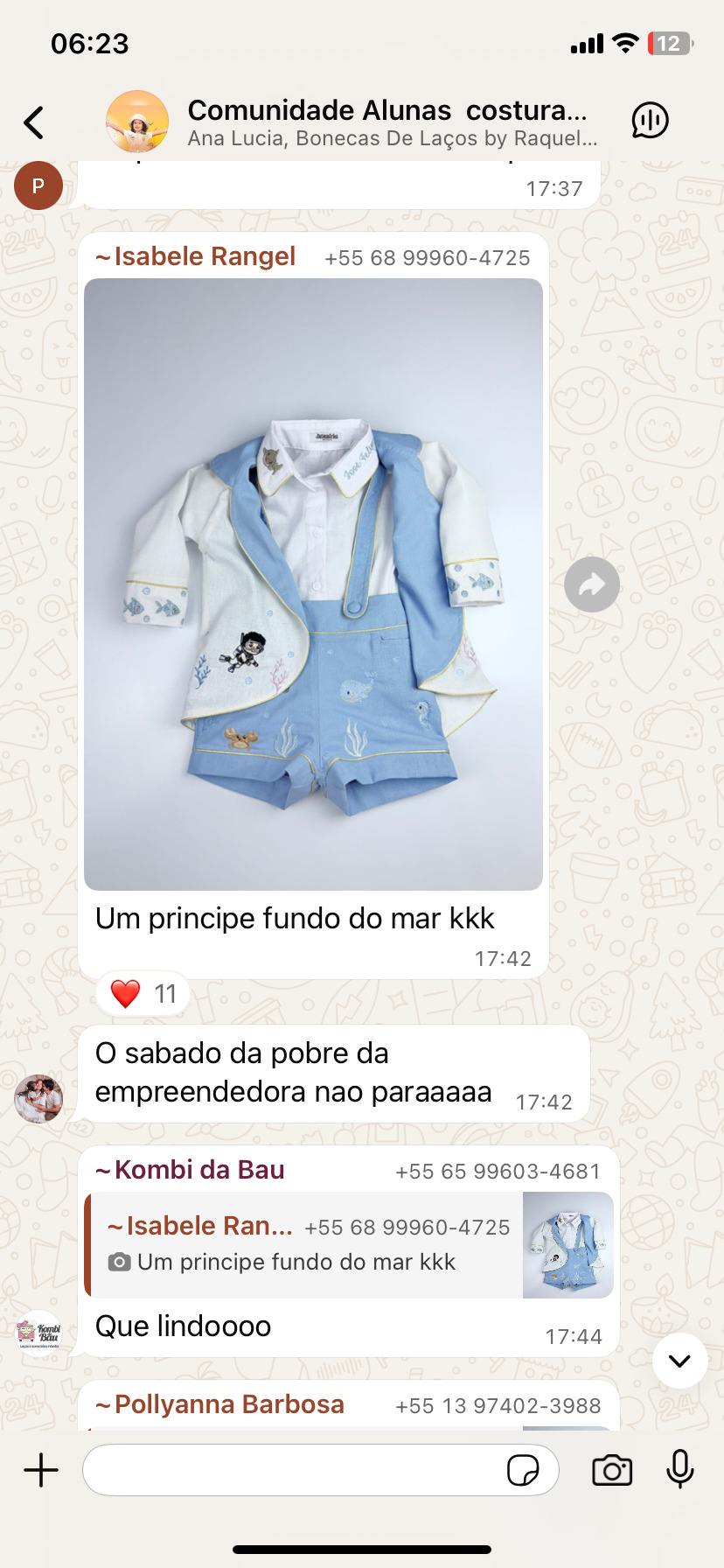
Task: Go back to the chat list
Action: [34, 122]
